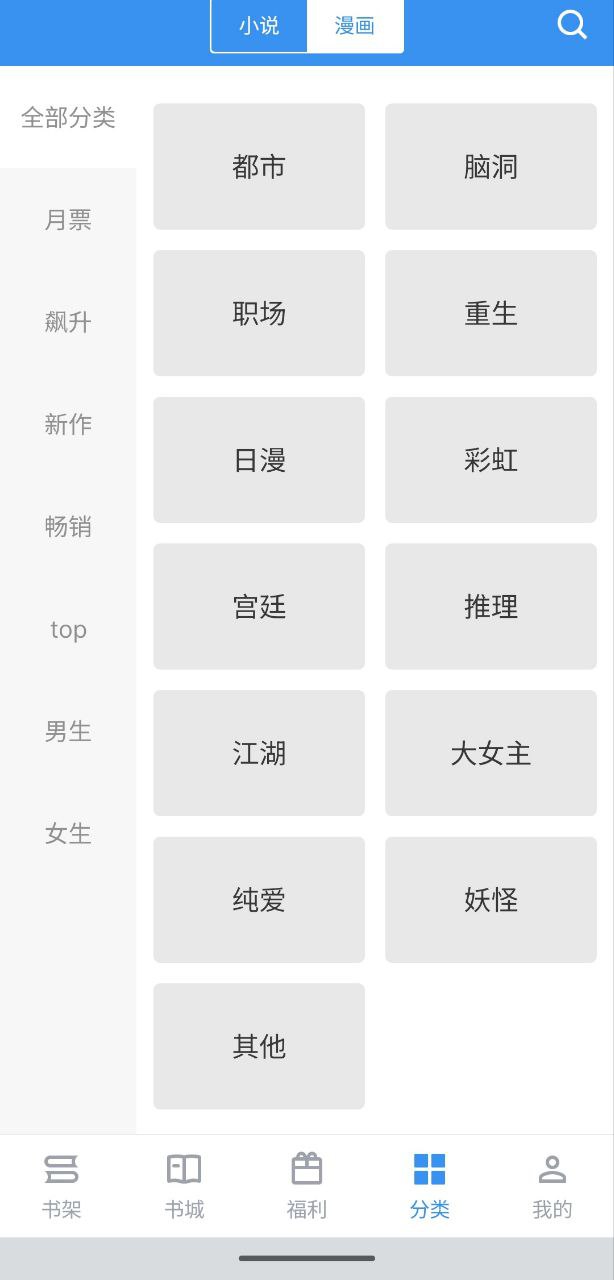
Task: Select the 女生 sidebar category
Action: click(68, 833)
